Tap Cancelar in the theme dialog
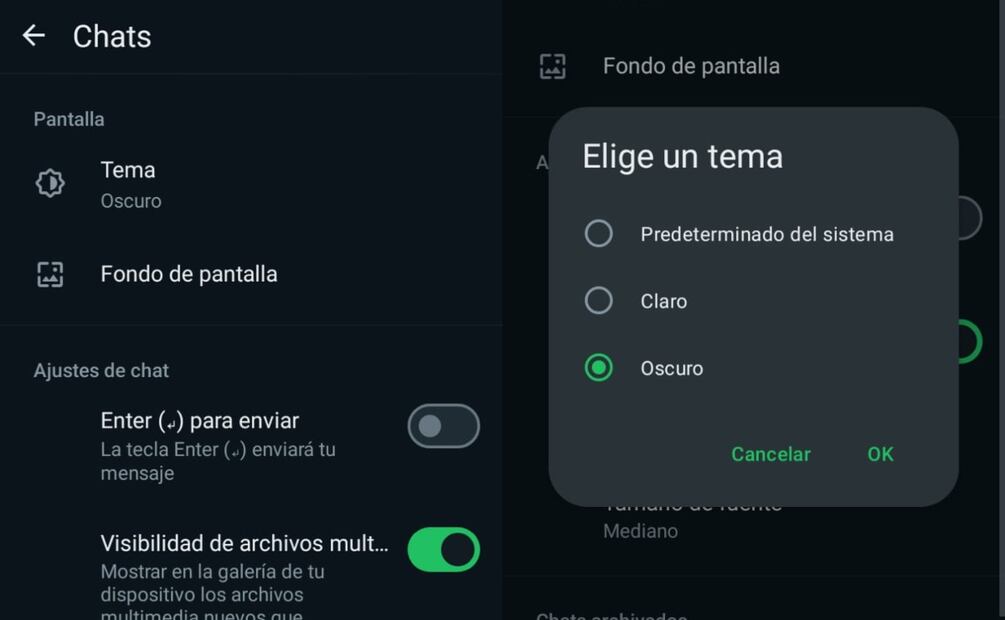Viewport: 1005px width, 620px height. tap(770, 454)
